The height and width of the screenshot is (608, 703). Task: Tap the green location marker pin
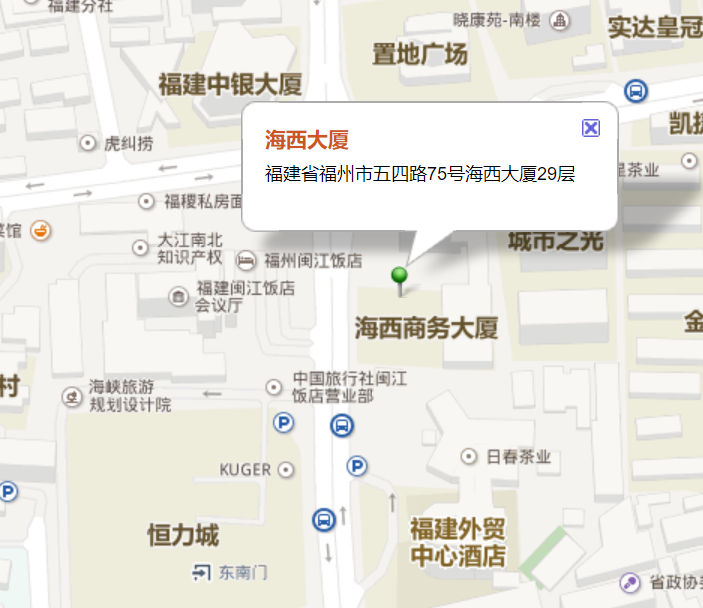[400, 277]
